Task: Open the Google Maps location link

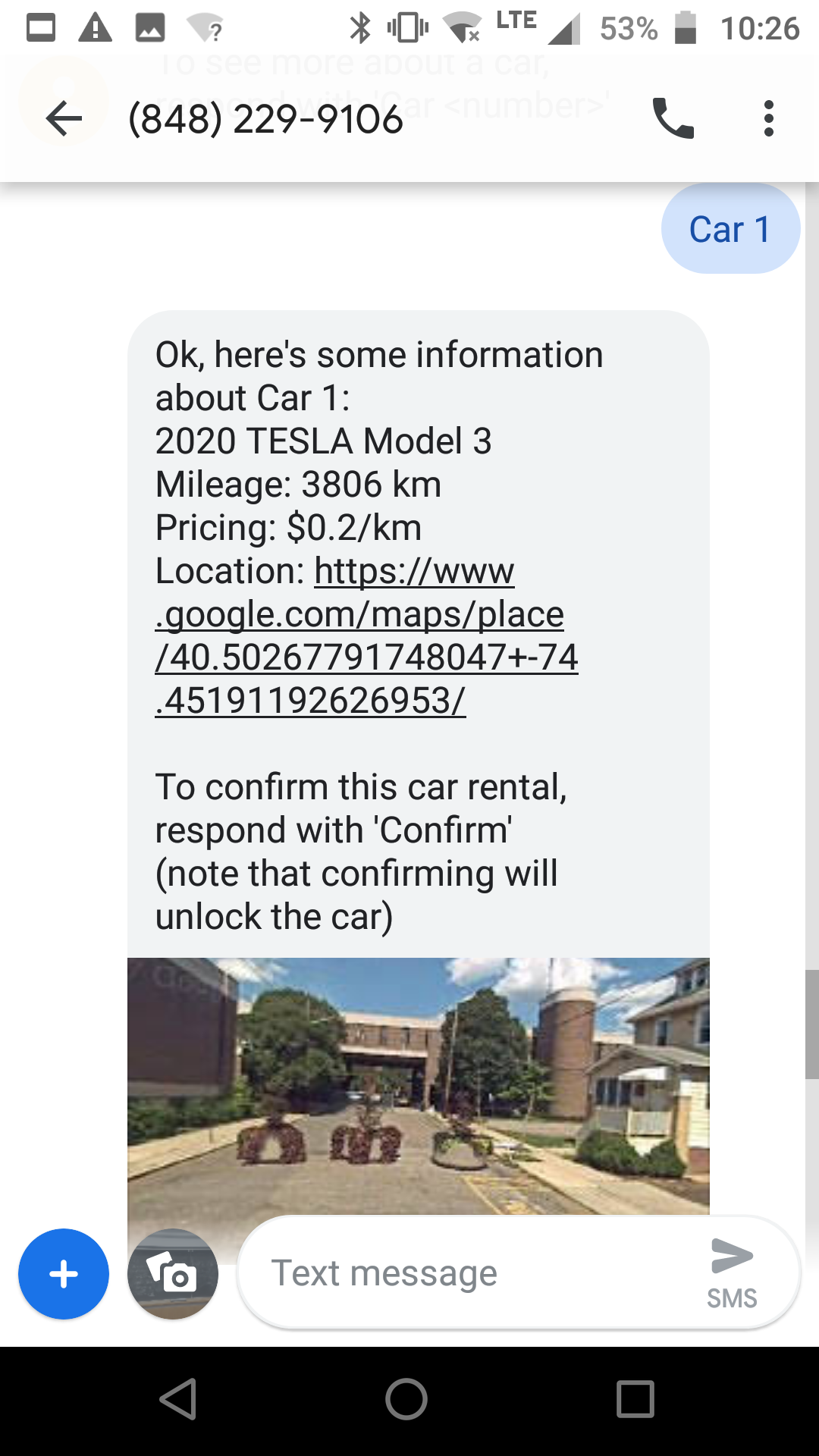Action: click(367, 635)
